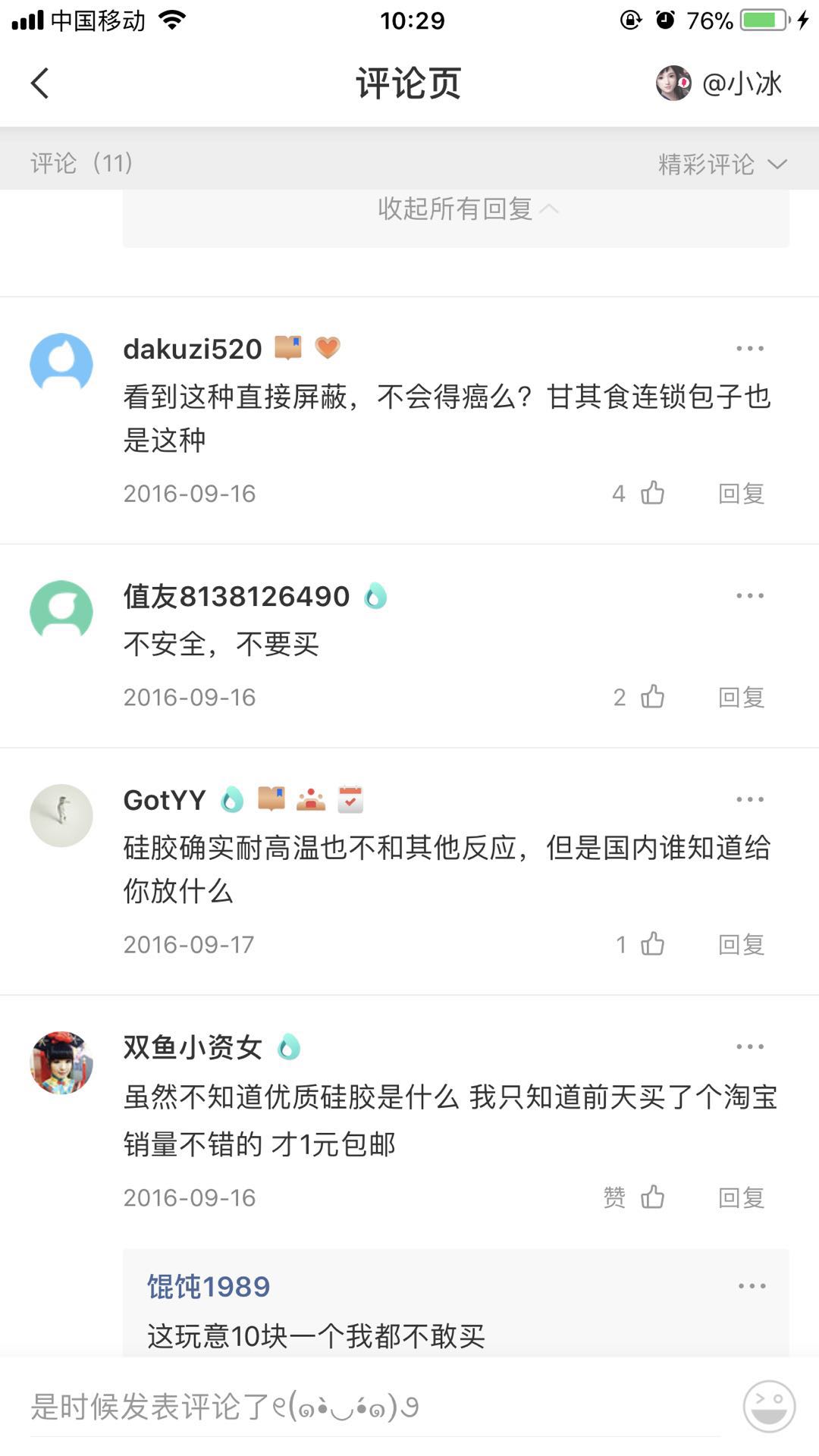Reply to GotYY's comment
This screenshot has height=1456, width=819.
(x=741, y=944)
